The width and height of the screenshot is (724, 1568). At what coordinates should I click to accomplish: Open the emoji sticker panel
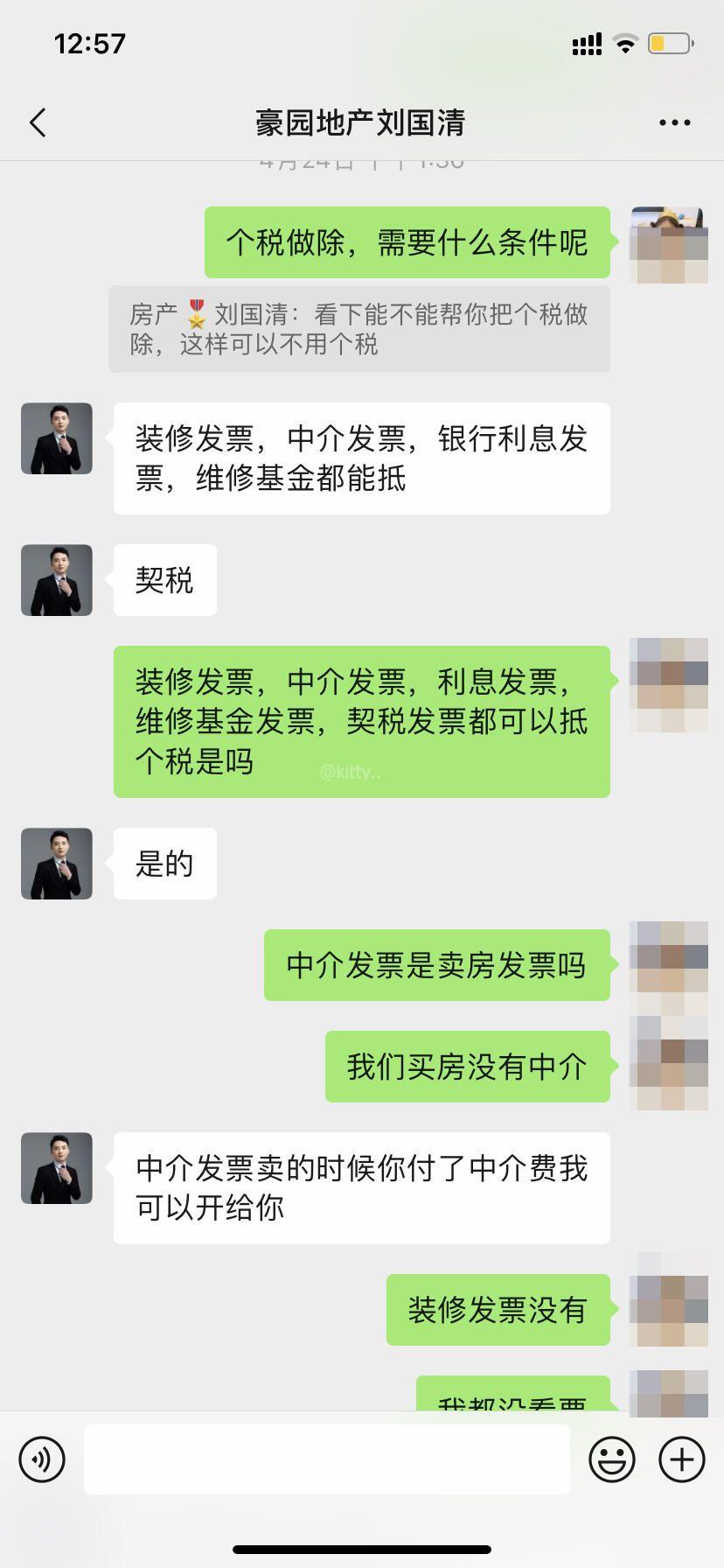click(611, 1459)
